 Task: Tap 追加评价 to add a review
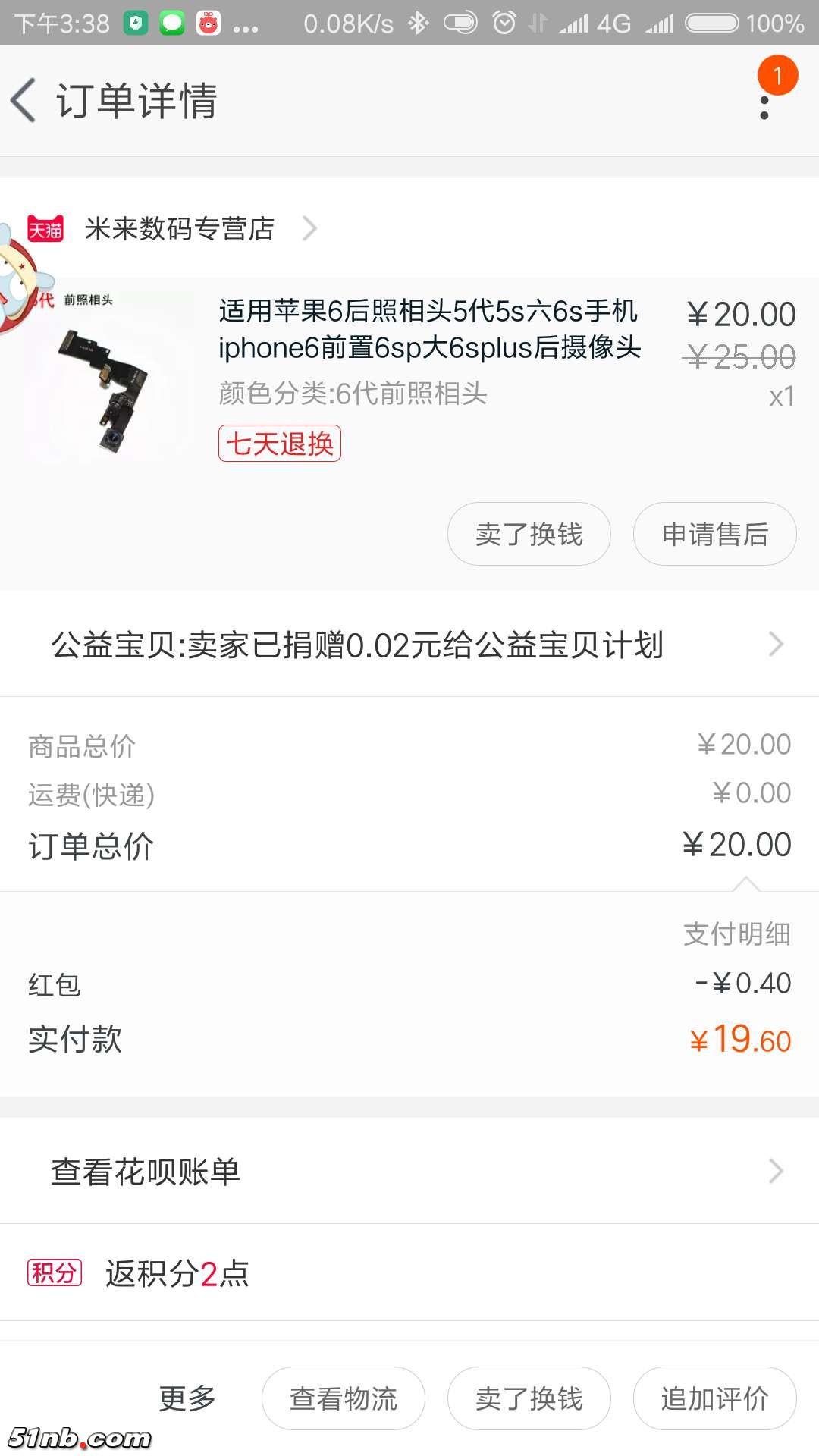pyautogui.click(x=714, y=1398)
